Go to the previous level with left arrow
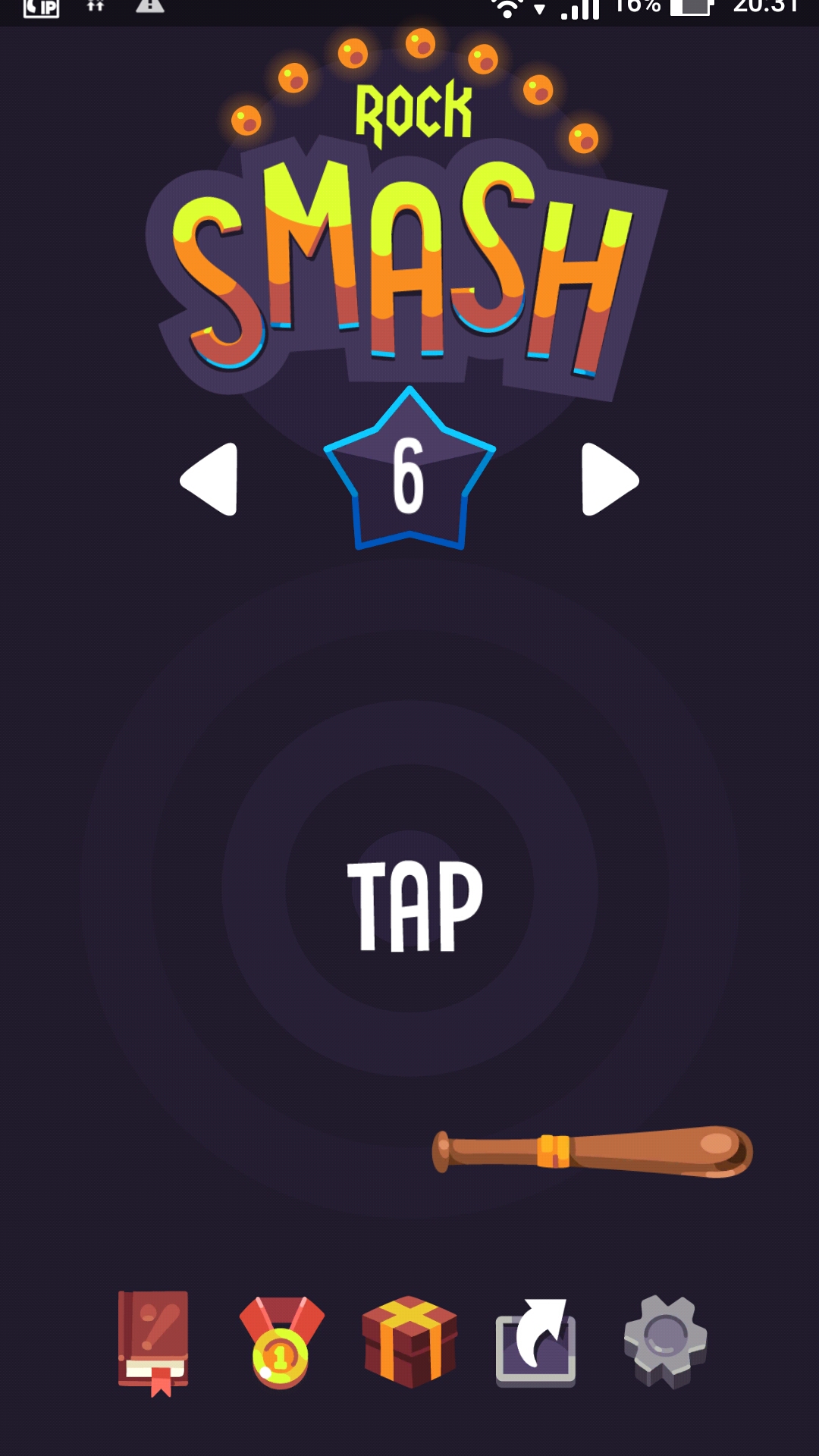The width and height of the screenshot is (819, 1456). (x=211, y=479)
